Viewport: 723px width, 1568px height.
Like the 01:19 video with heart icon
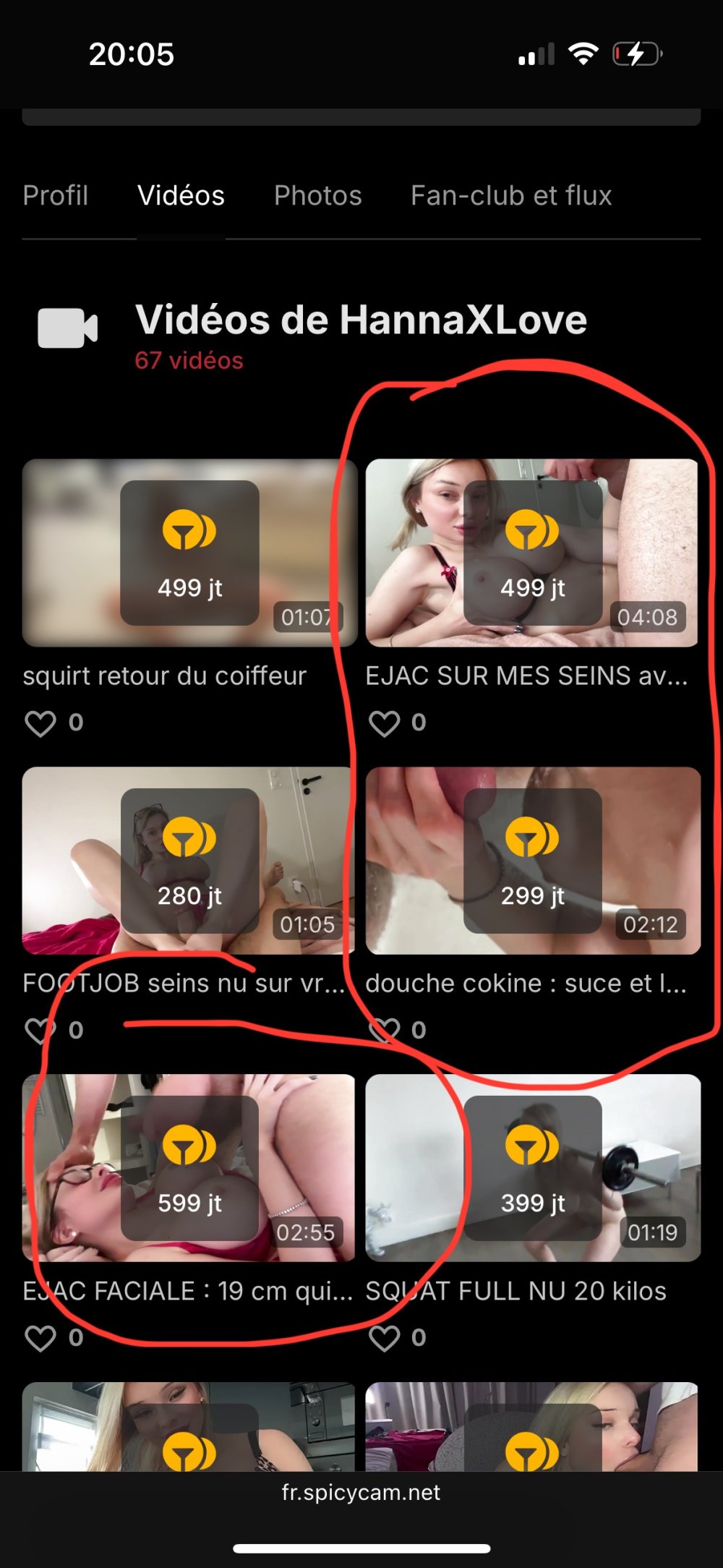[384, 1338]
